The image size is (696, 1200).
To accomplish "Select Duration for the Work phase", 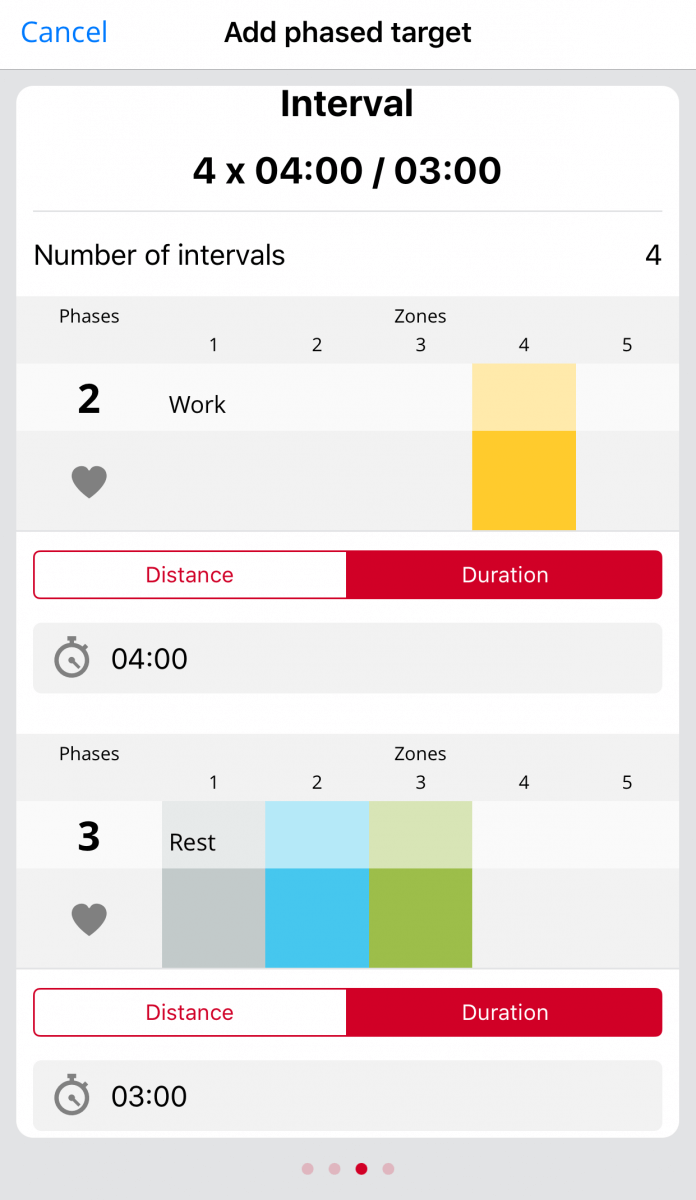I will point(504,575).
